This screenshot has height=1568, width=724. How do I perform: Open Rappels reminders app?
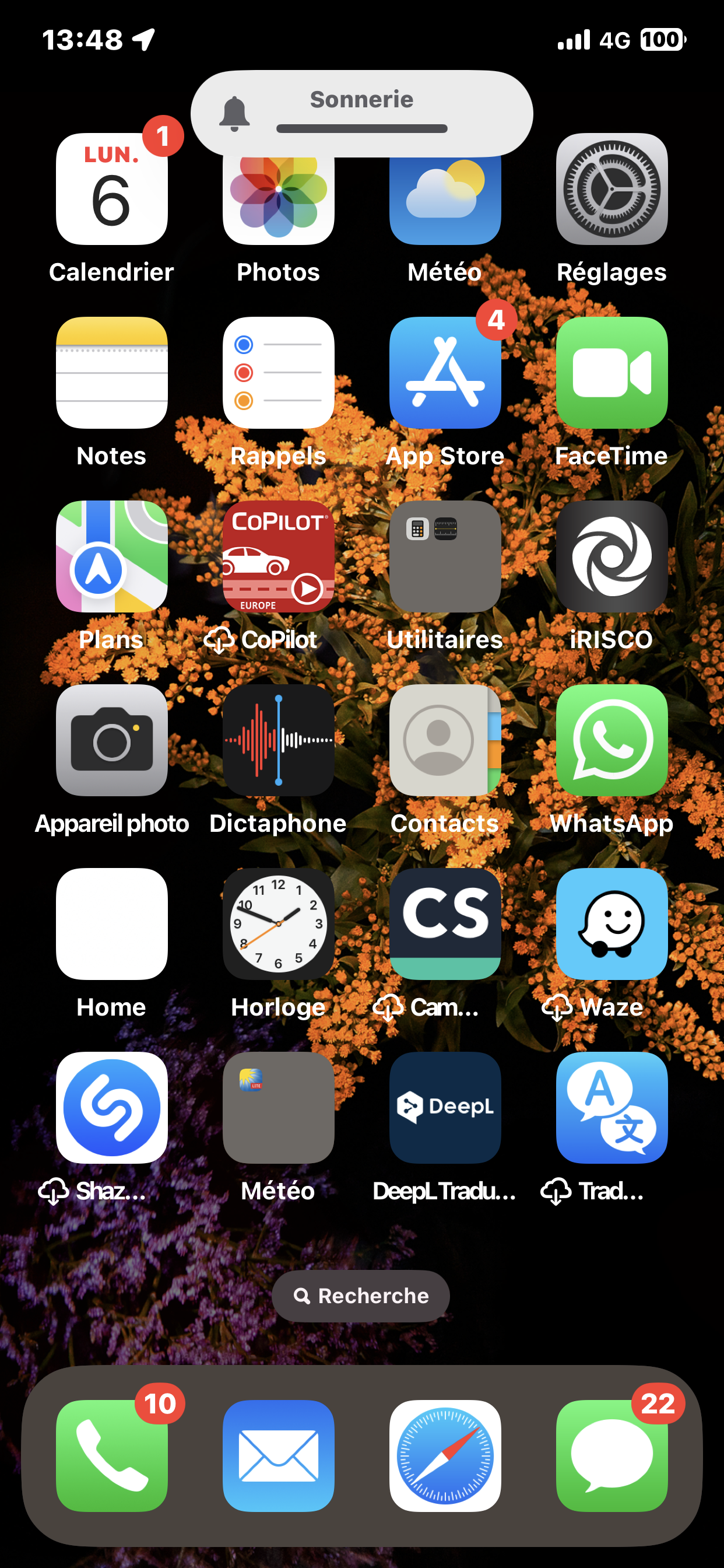coord(278,373)
